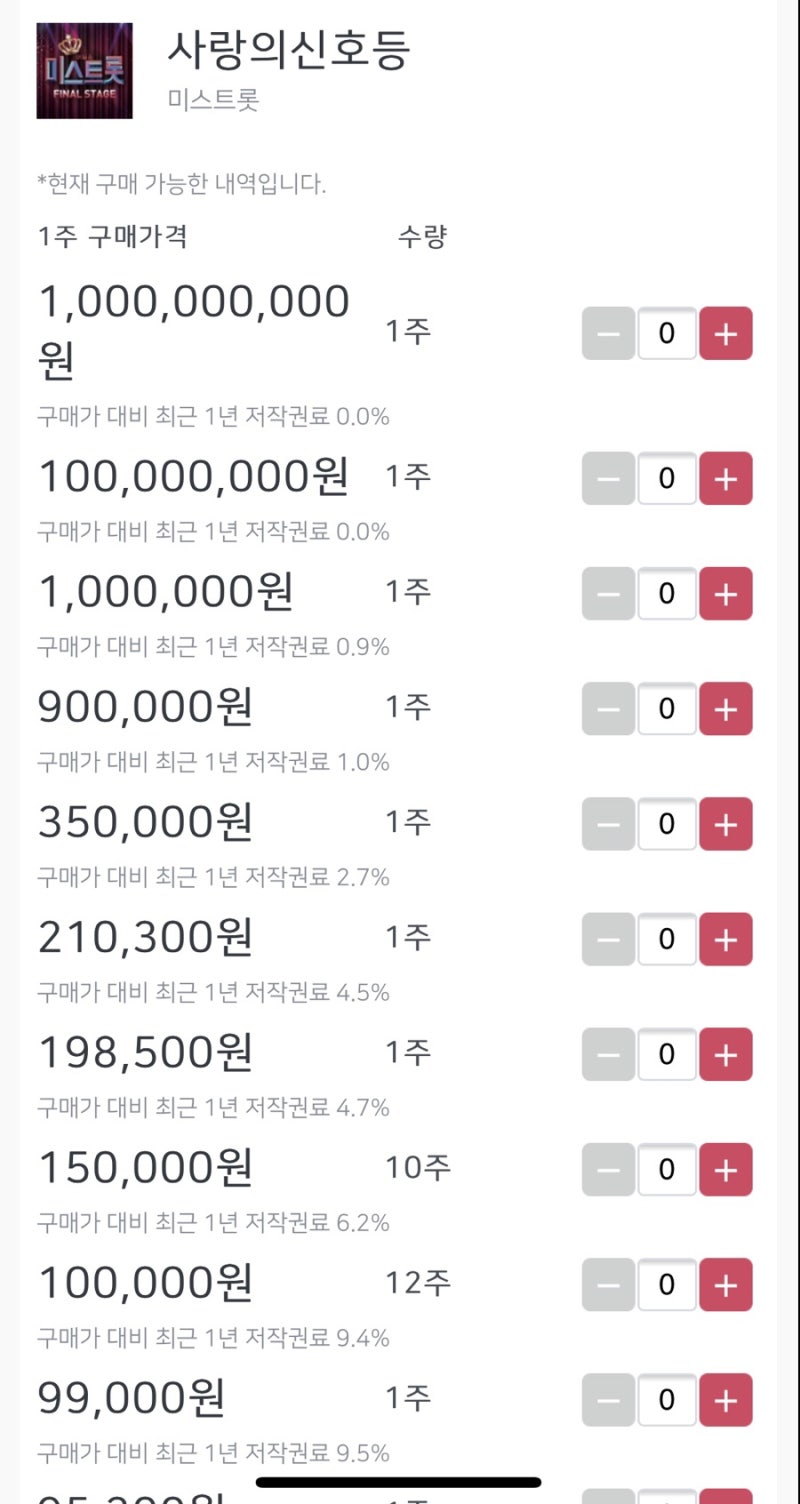Increase the 150,000원 listing quantity
Image resolution: width=800 pixels, height=1504 pixels.
[726, 1169]
